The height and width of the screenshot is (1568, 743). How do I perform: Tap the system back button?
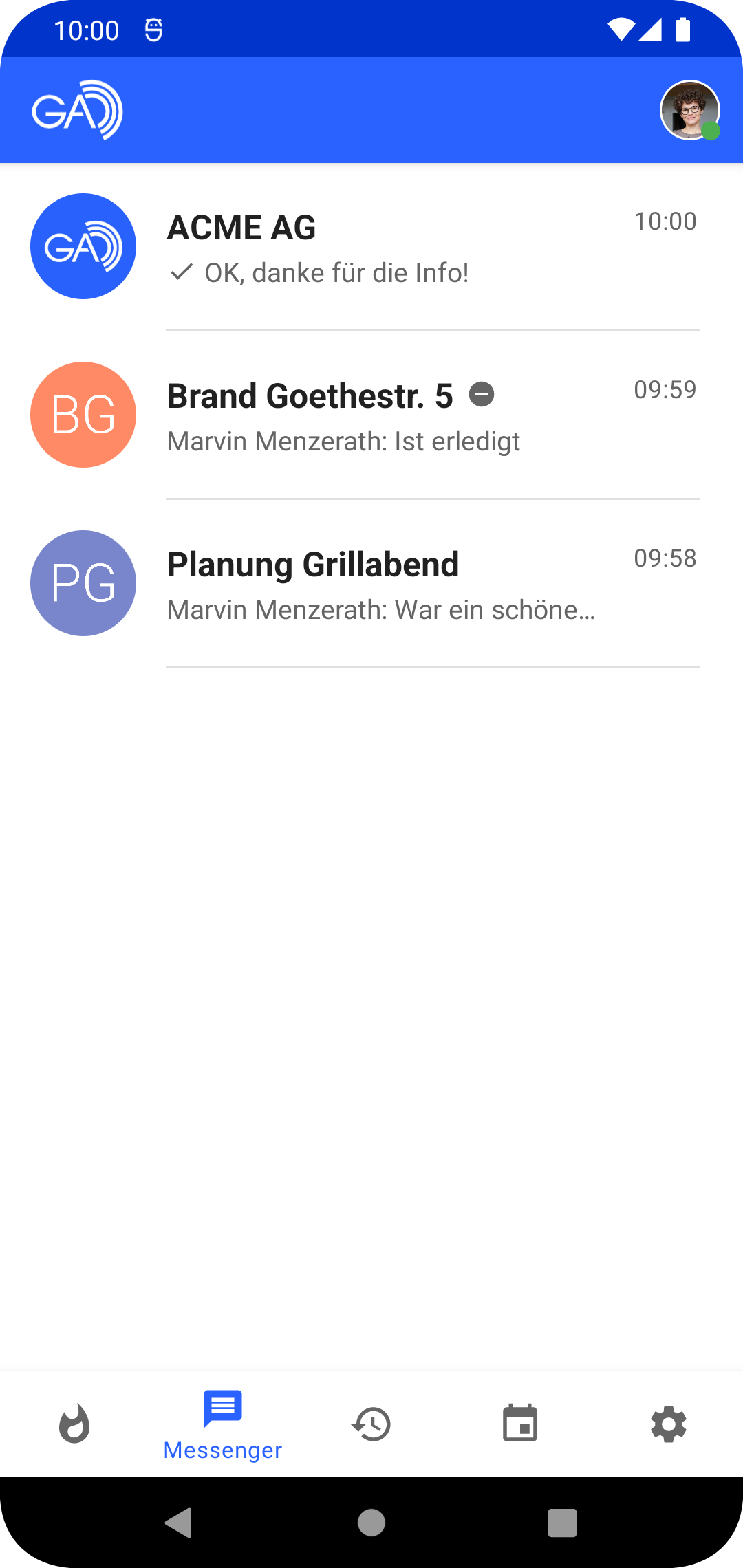pyautogui.click(x=179, y=1523)
